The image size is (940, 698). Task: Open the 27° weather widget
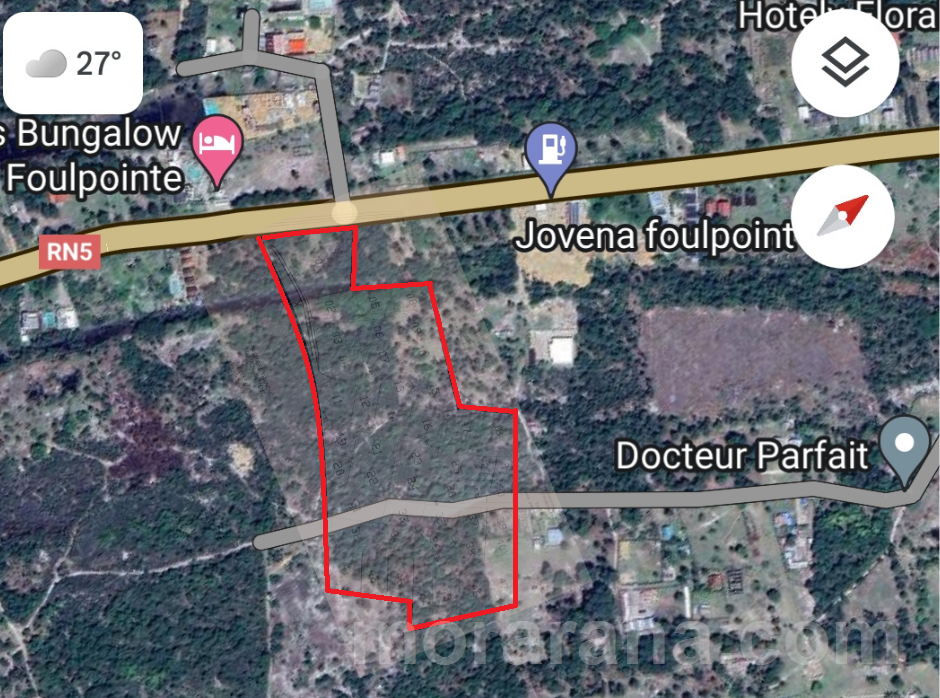click(72, 63)
